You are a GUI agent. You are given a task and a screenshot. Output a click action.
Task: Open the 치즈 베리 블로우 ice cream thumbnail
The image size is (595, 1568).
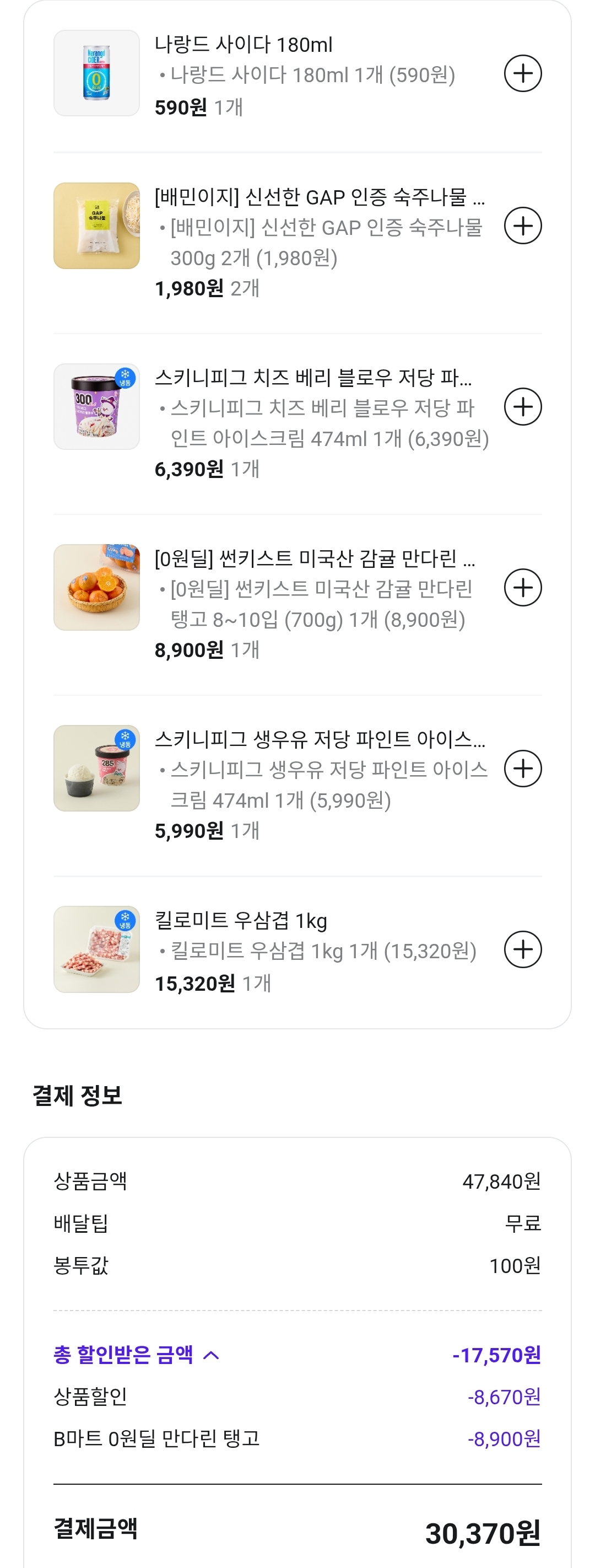point(97,406)
